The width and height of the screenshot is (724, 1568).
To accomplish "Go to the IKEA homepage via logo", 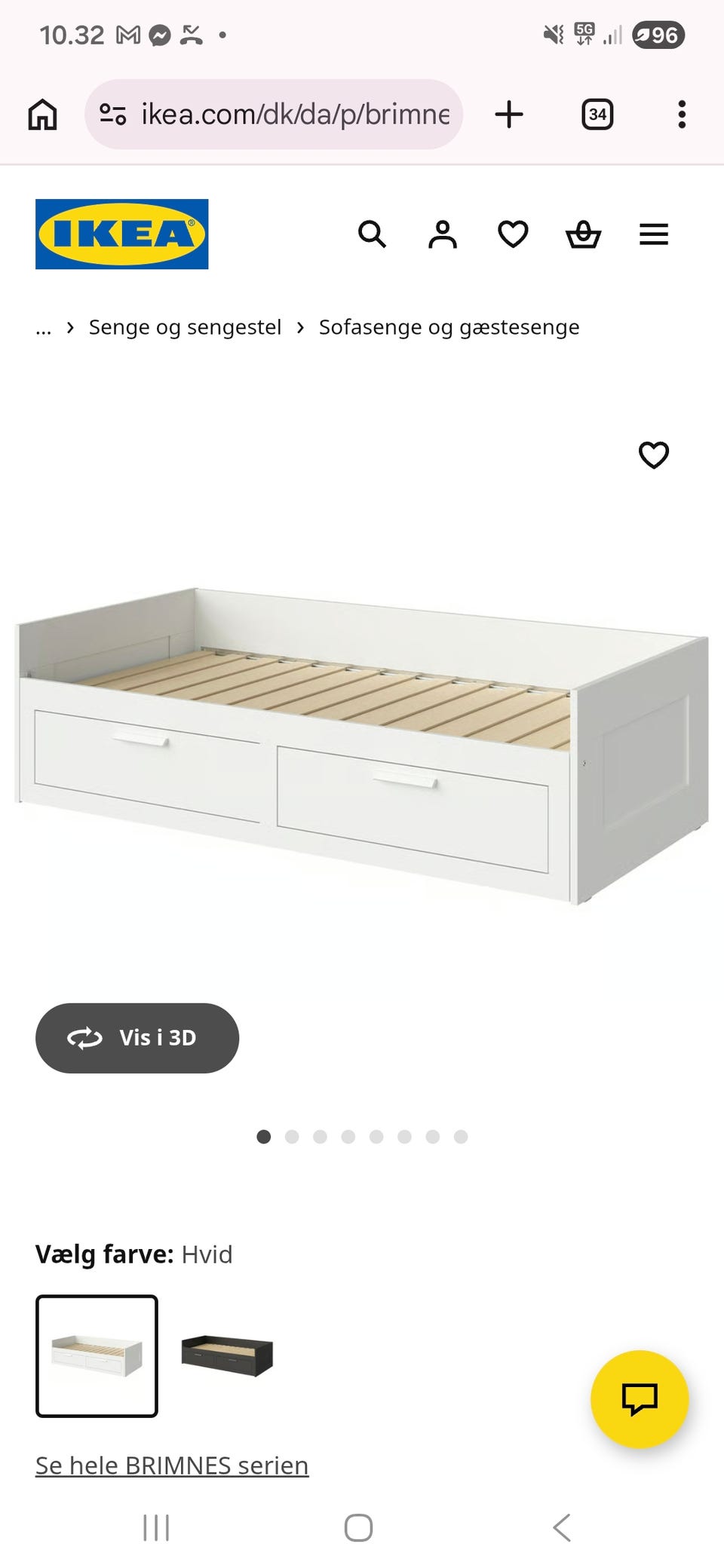I will [122, 234].
